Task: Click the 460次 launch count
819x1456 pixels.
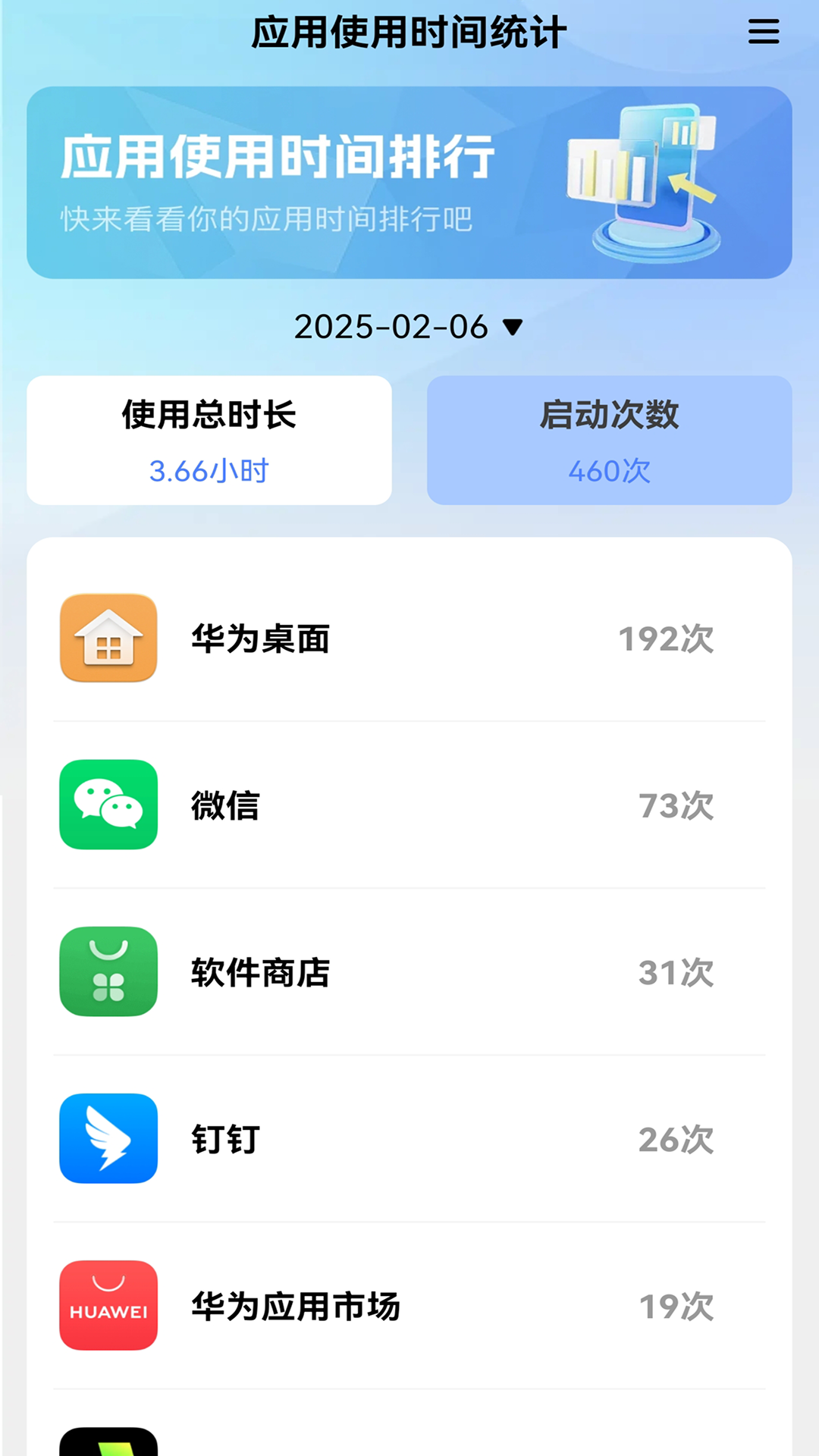Action: (610, 472)
